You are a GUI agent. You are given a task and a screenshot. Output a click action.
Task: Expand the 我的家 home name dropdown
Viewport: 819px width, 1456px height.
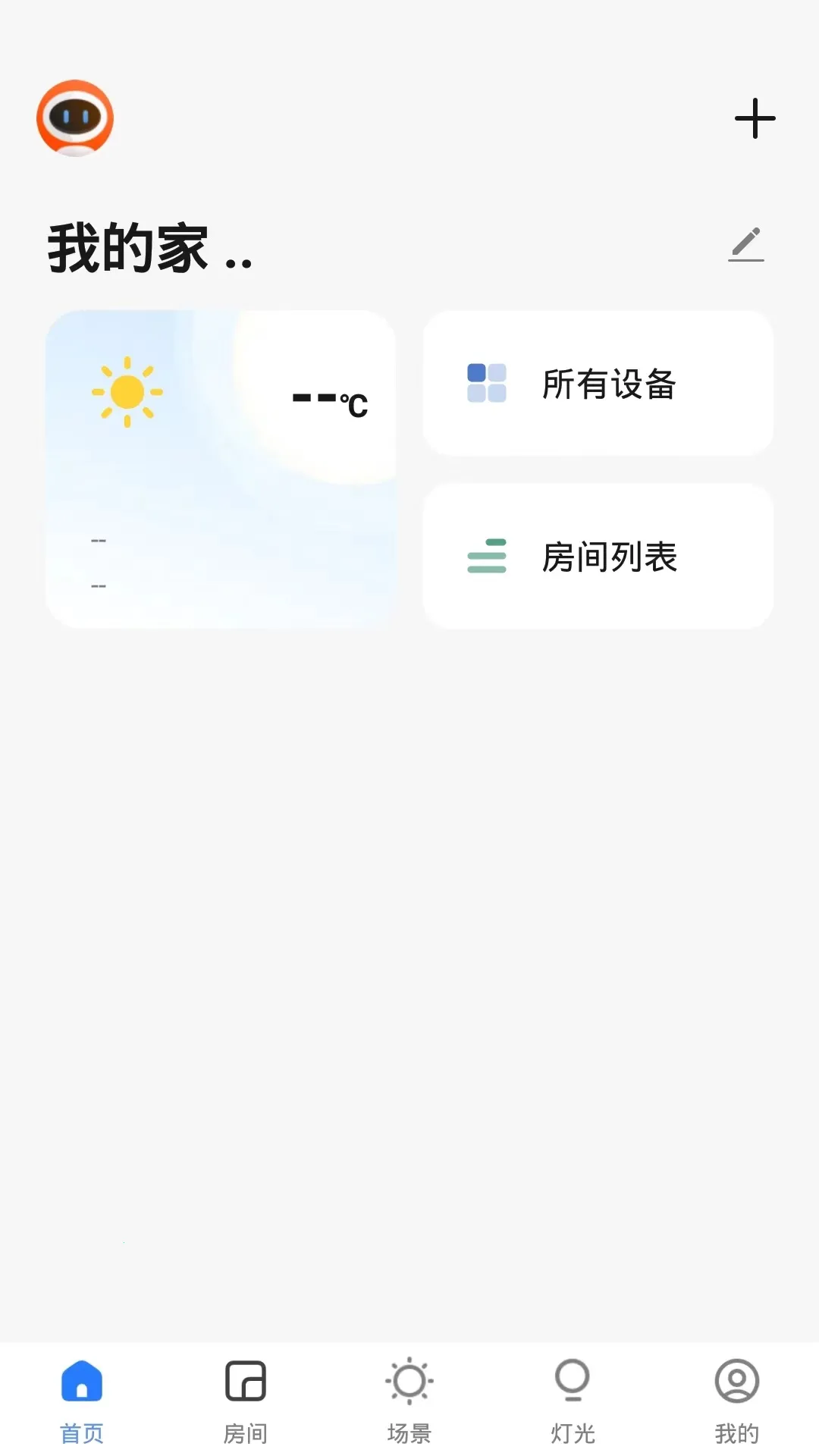click(148, 246)
